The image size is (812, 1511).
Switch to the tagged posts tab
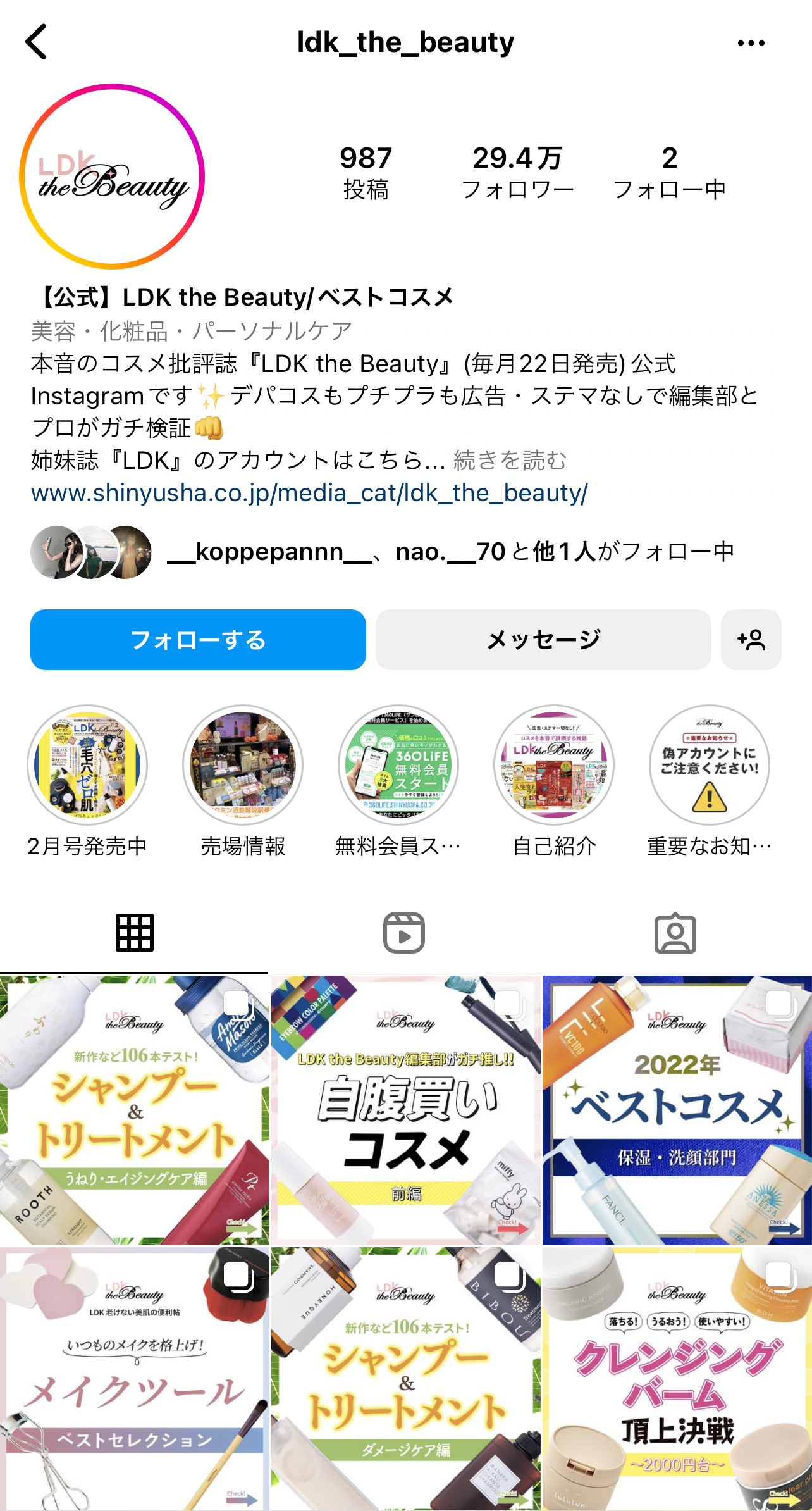(x=675, y=933)
